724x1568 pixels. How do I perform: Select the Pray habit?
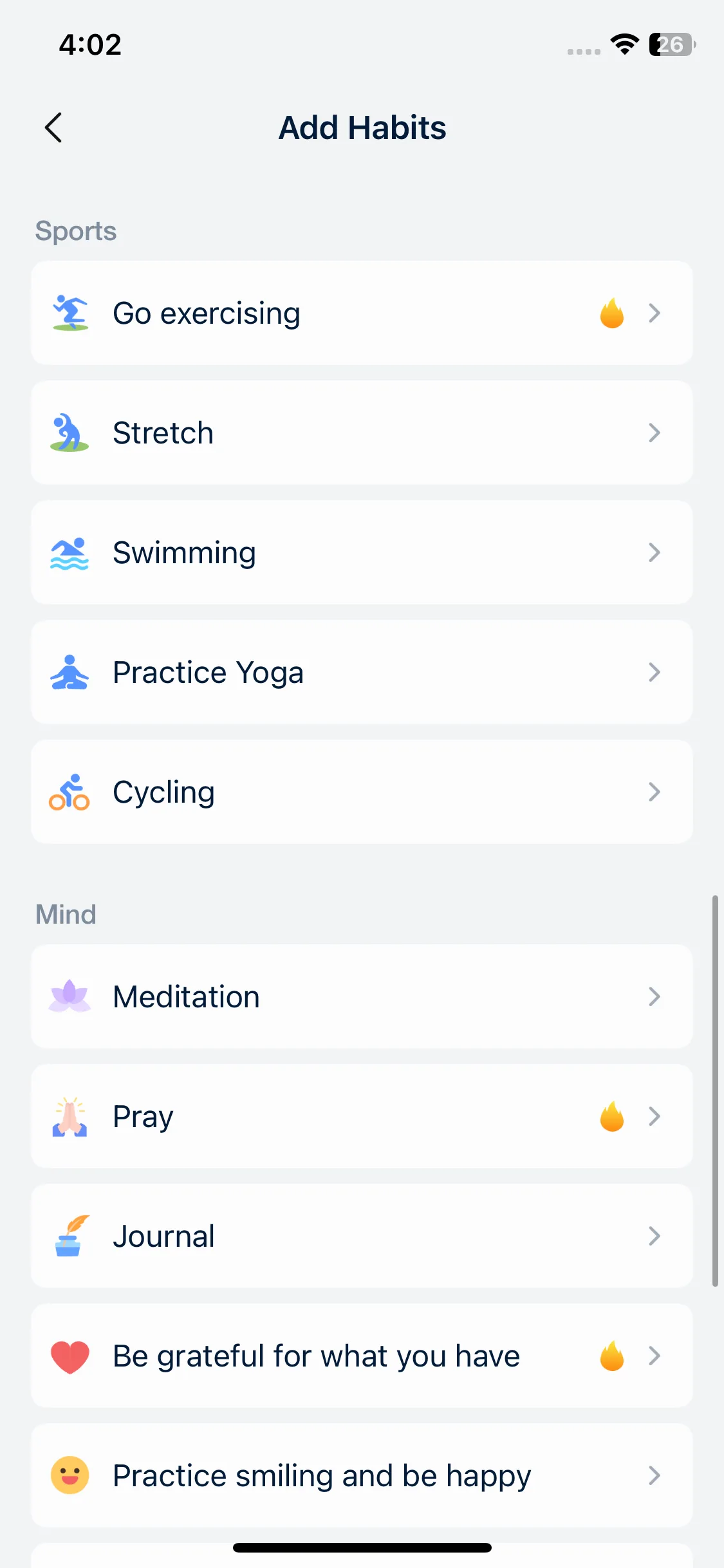pyautogui.click(x=362, y=1117)
